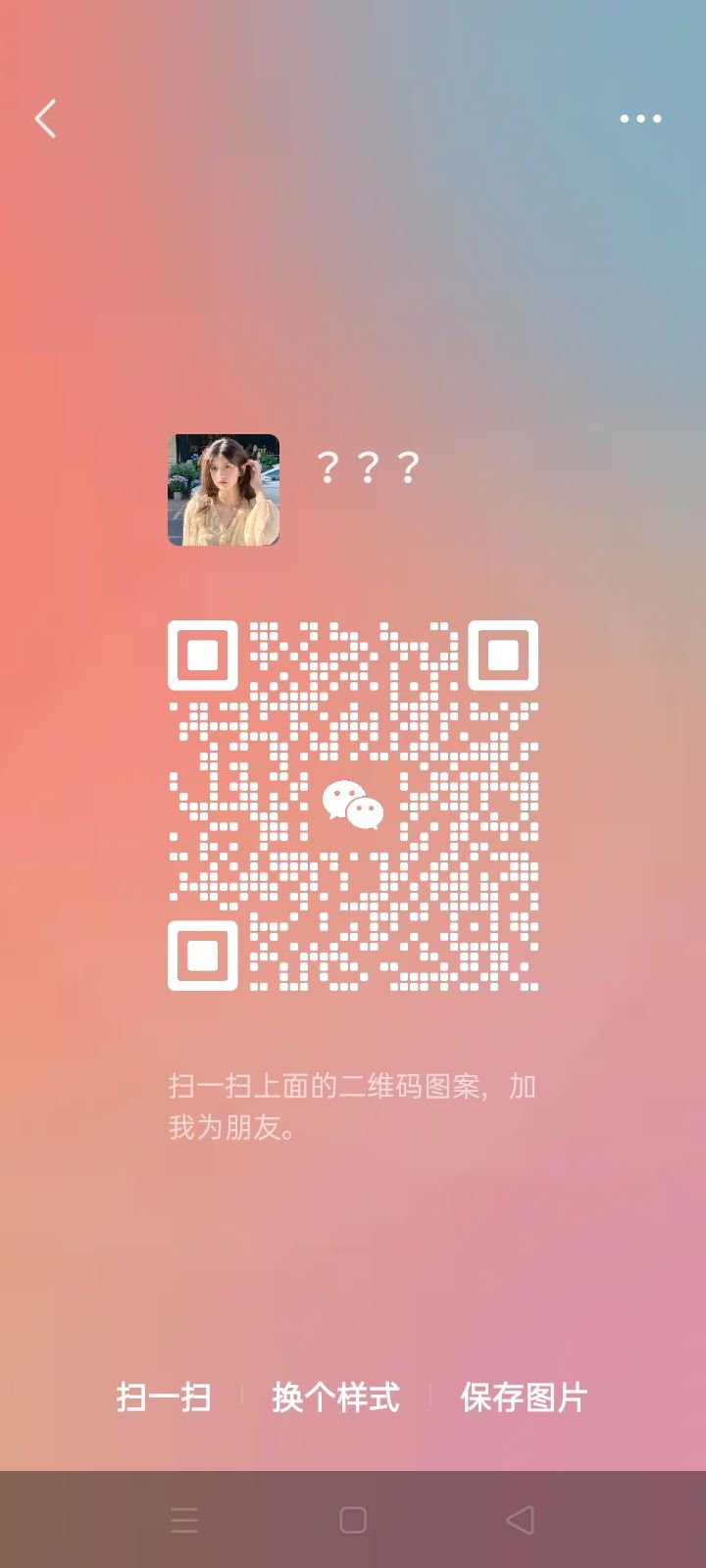Go to the home screen via the navigation bar
This screenshot has width=706, height=1568.
pos(353,1520)
